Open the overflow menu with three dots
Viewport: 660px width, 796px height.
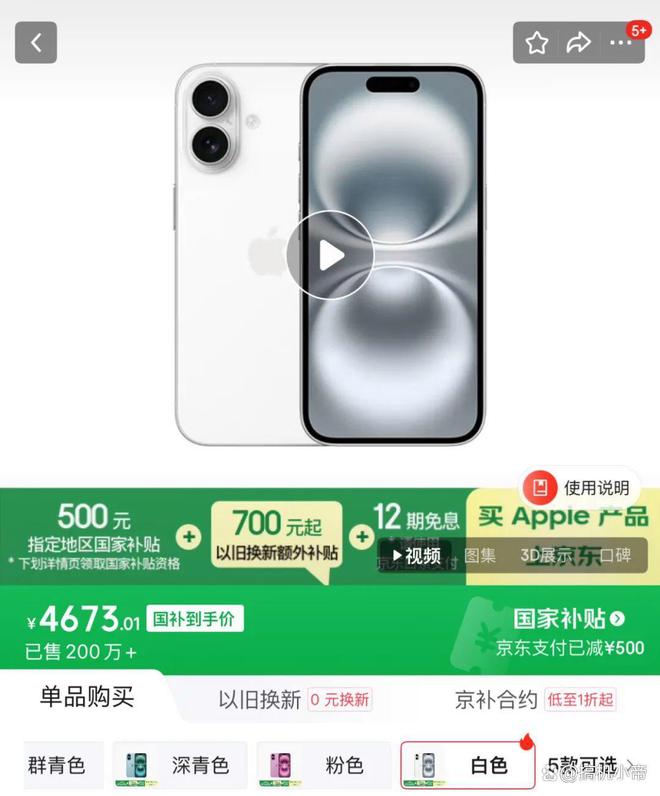(620, 43)
